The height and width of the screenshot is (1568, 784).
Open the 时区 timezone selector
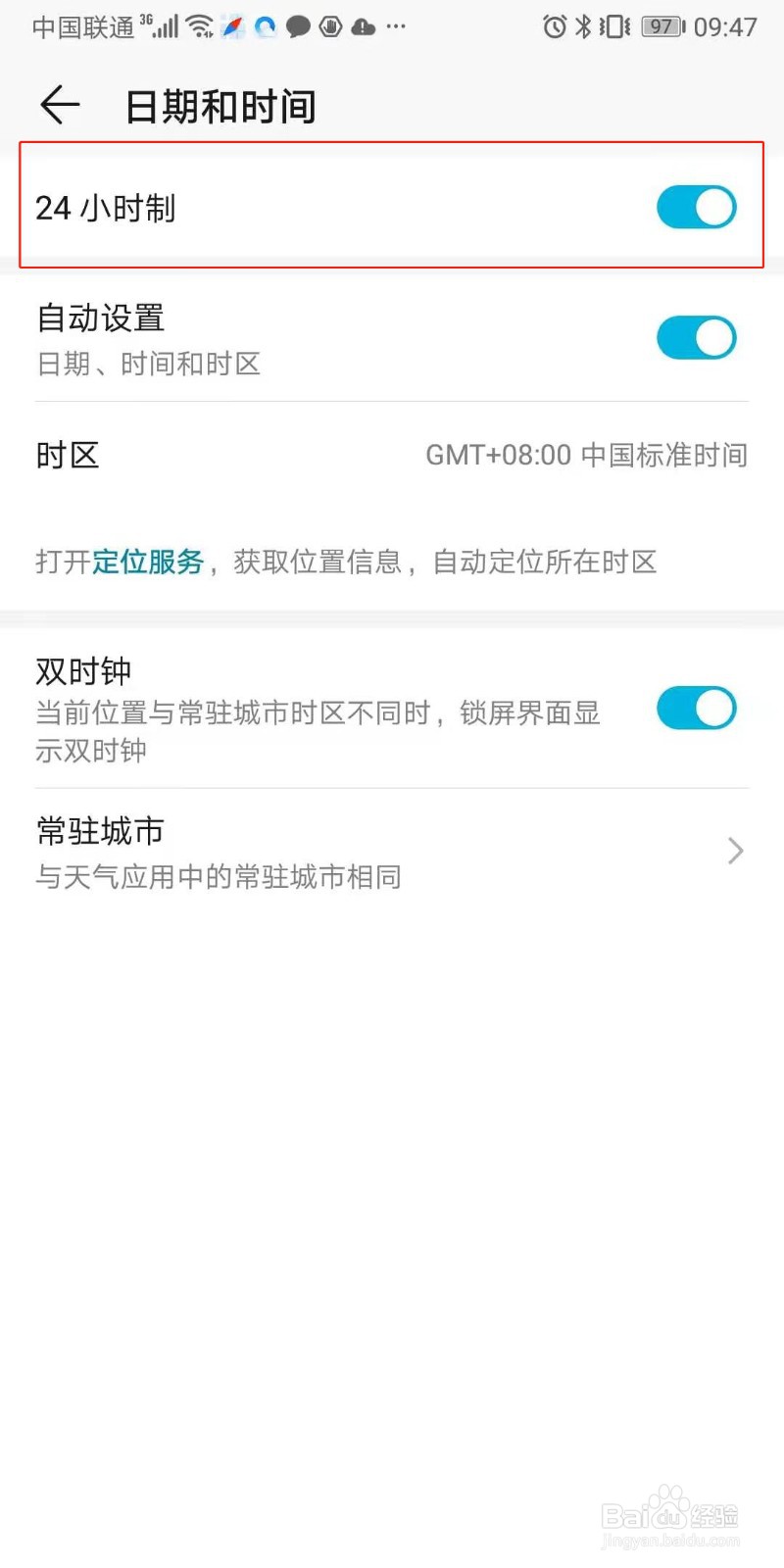tap(392, 455)
